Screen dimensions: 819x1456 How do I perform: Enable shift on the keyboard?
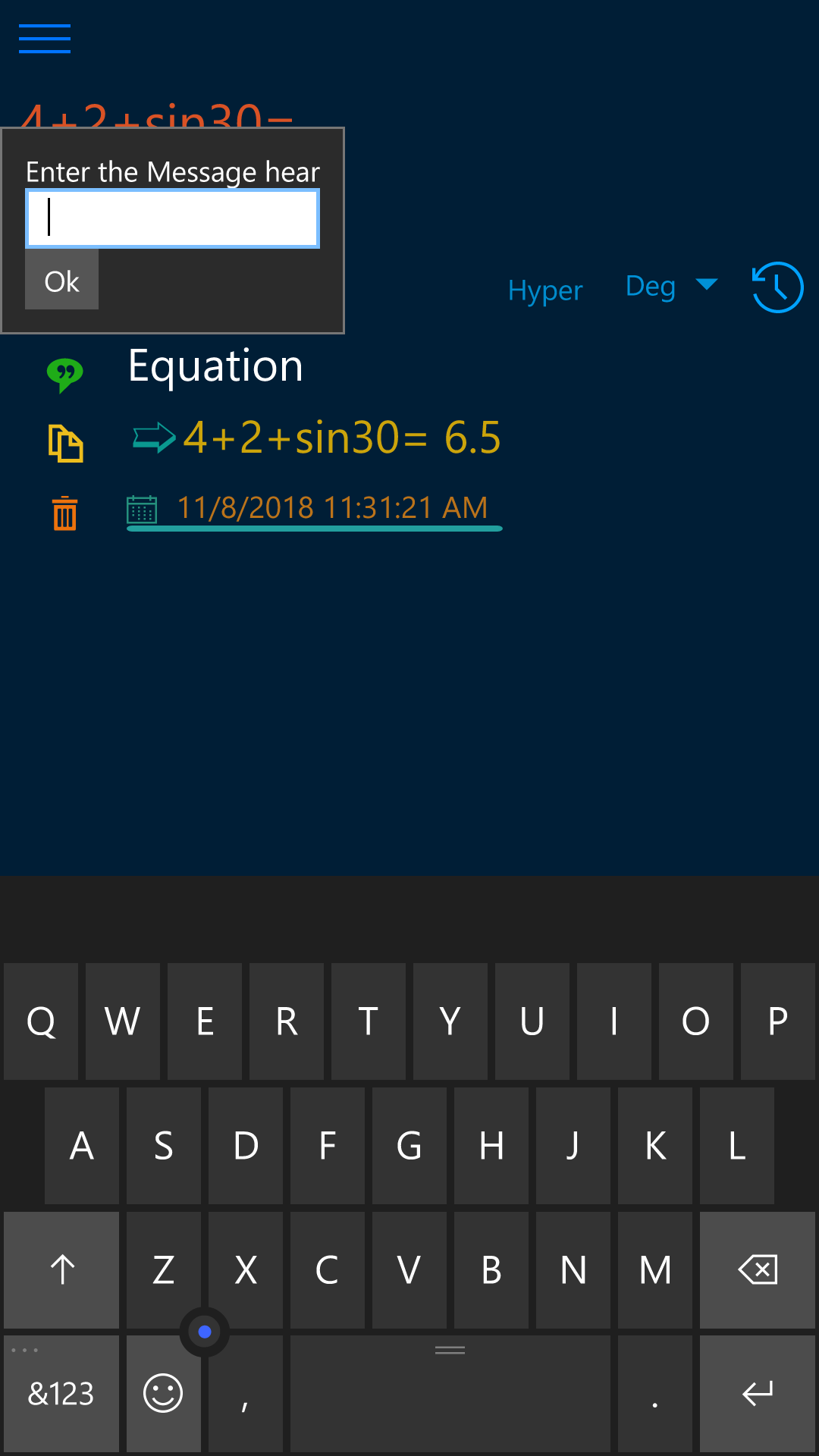point(61,1269)
